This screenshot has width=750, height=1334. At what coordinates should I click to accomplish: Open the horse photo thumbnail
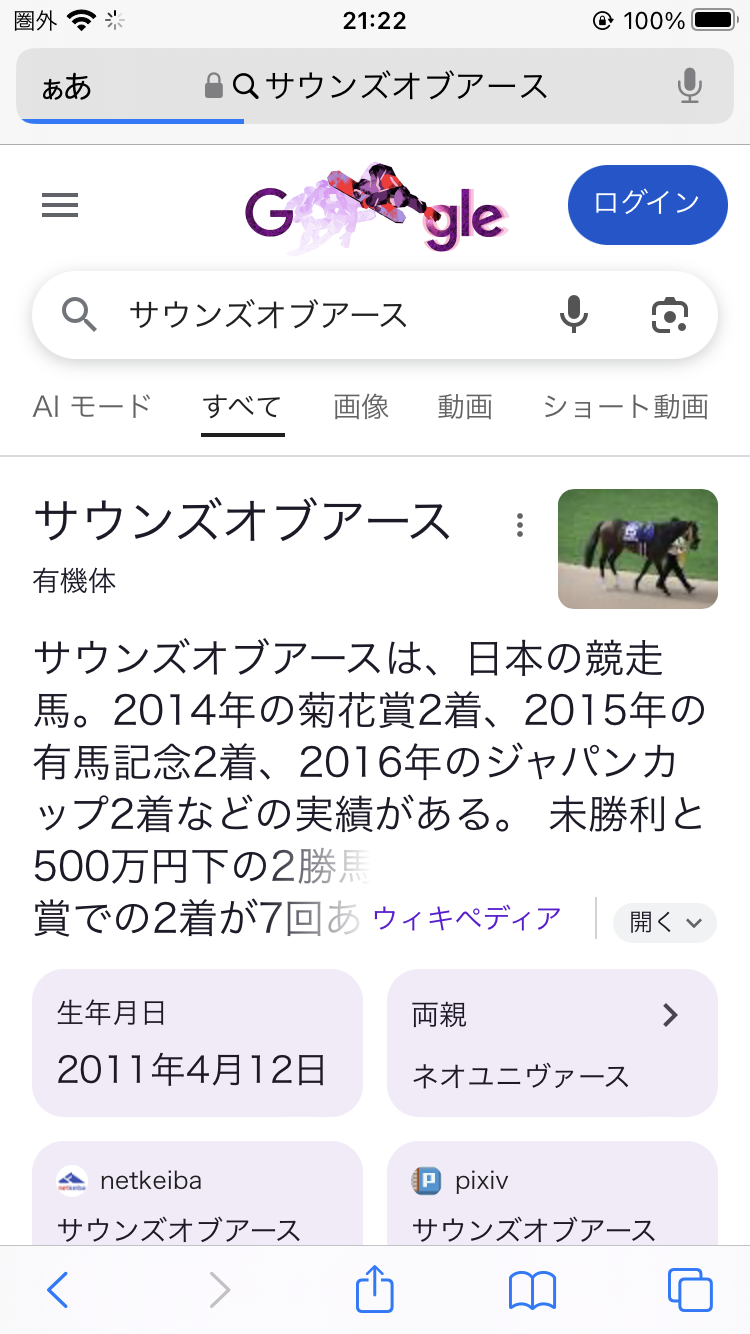pos(637,549)
